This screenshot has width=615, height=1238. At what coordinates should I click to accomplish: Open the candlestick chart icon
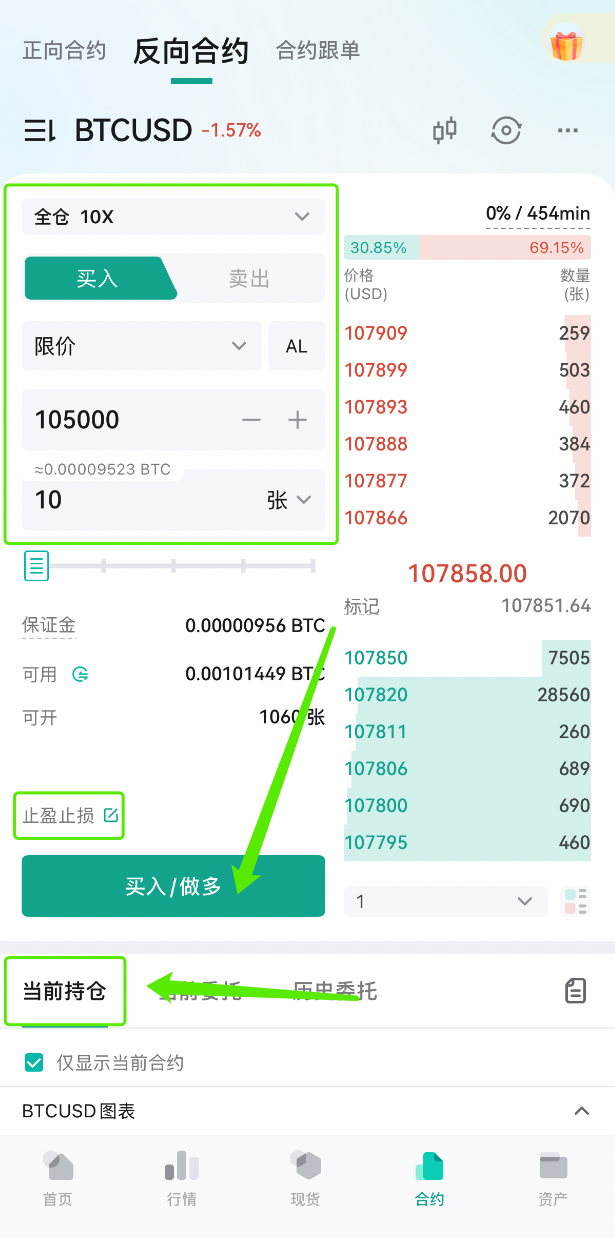(x=444, y=130)
